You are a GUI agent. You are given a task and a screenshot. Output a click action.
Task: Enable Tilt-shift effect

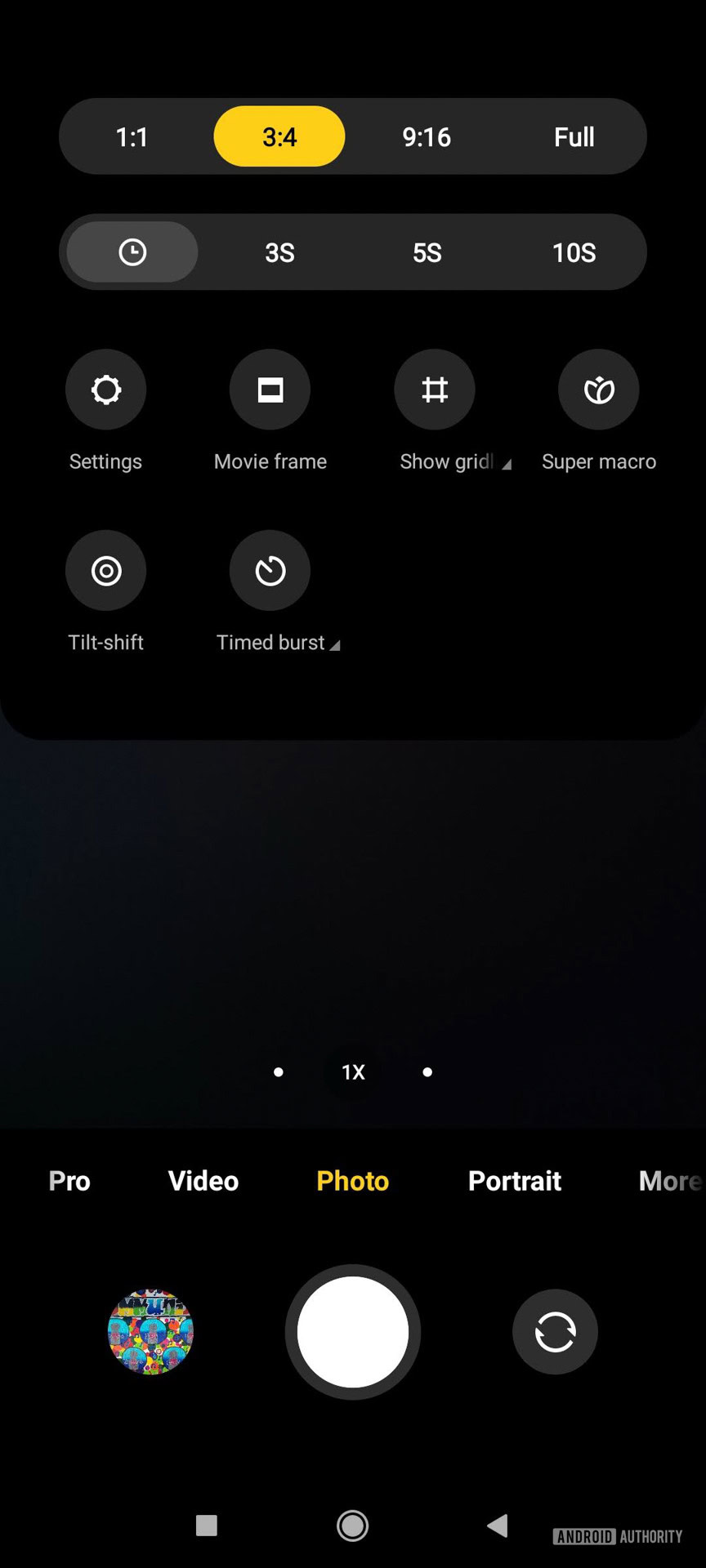click(x=106, y=571)
